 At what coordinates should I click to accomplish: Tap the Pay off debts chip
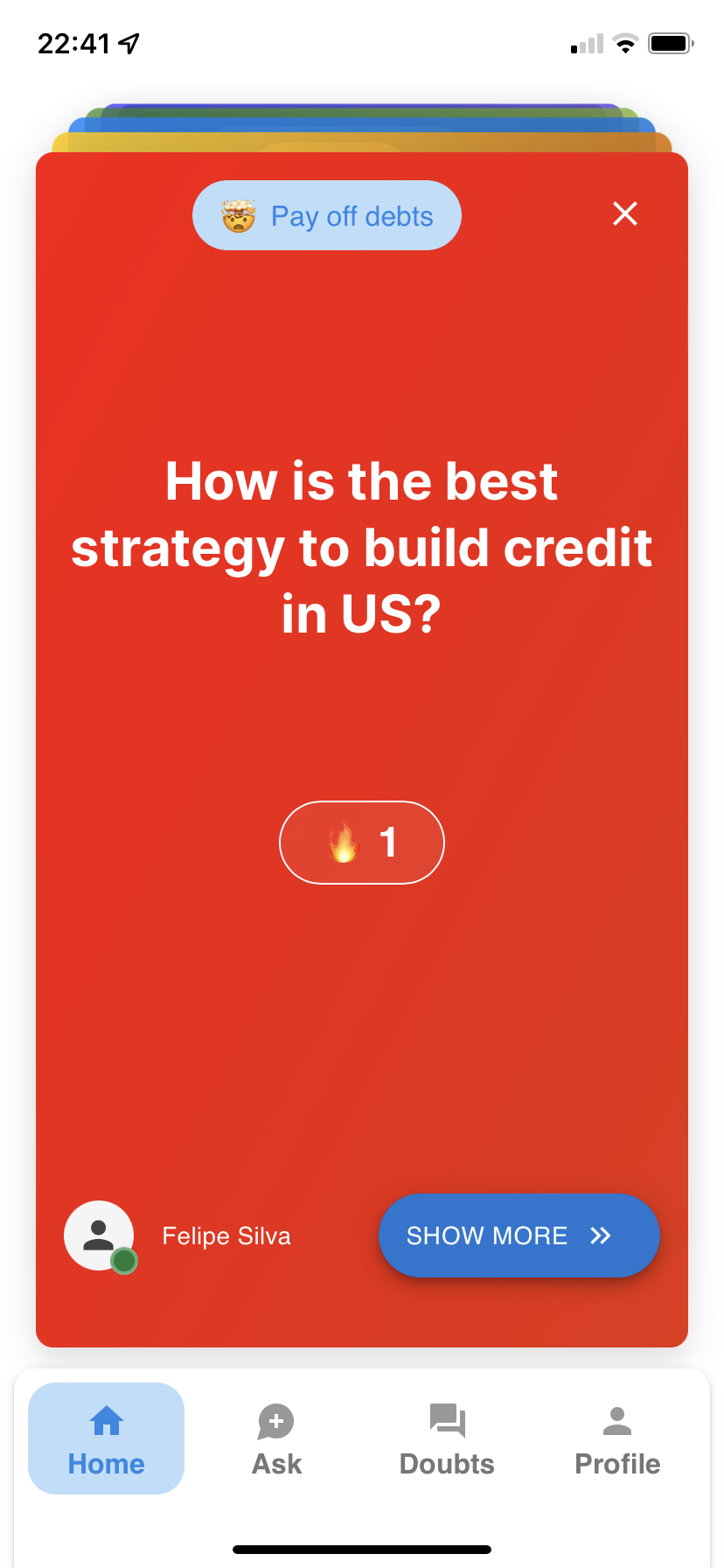pos(327,215)
